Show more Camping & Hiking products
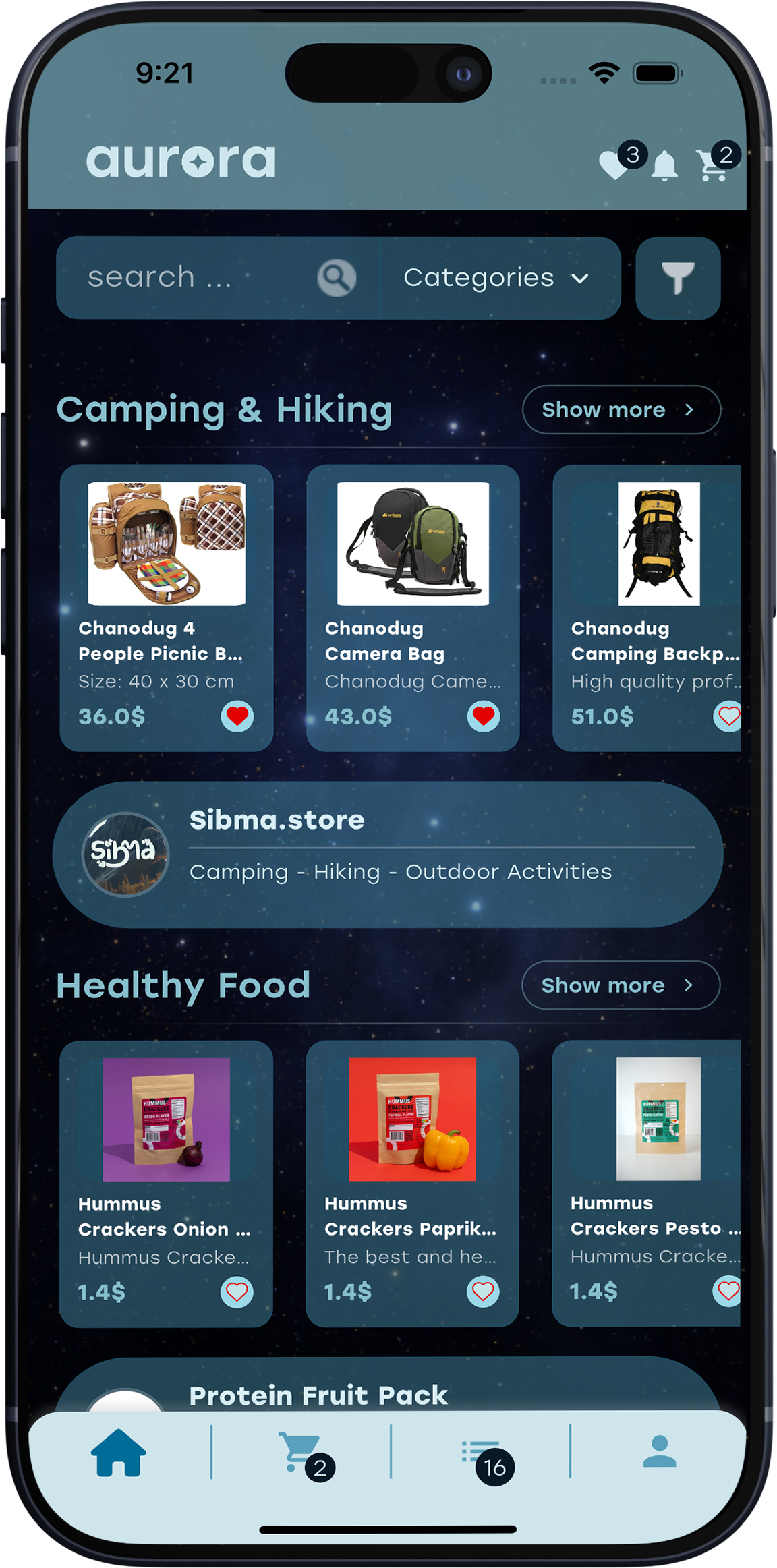 click(621, 409)
